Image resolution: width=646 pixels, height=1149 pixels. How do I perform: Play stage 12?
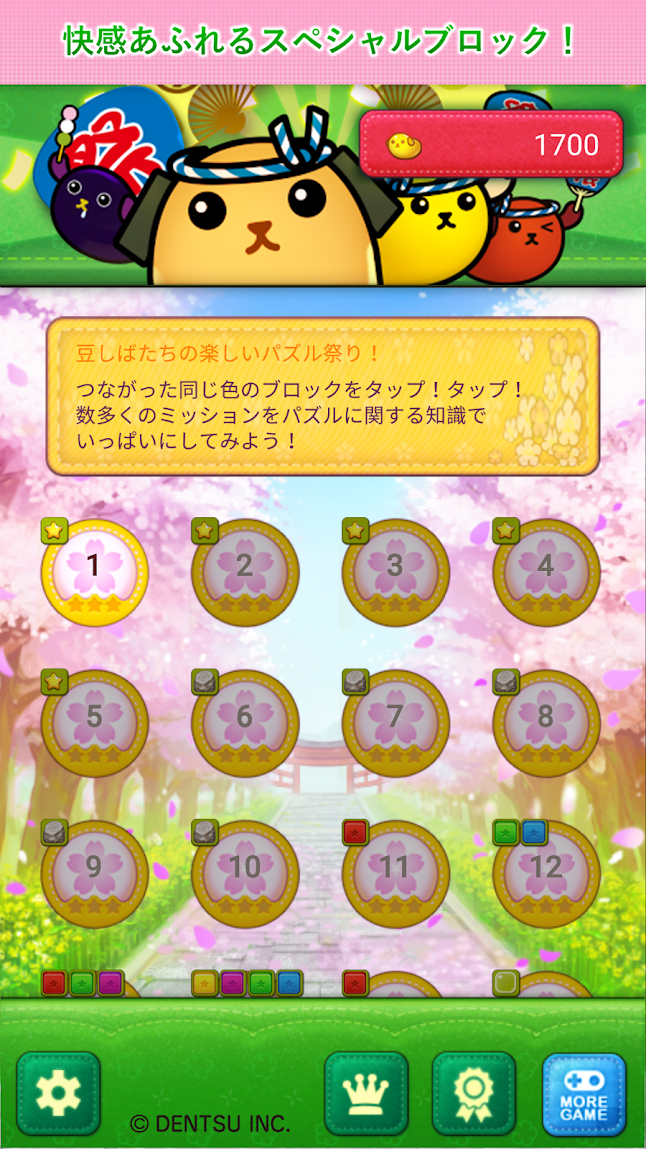(x=546, y=872)
